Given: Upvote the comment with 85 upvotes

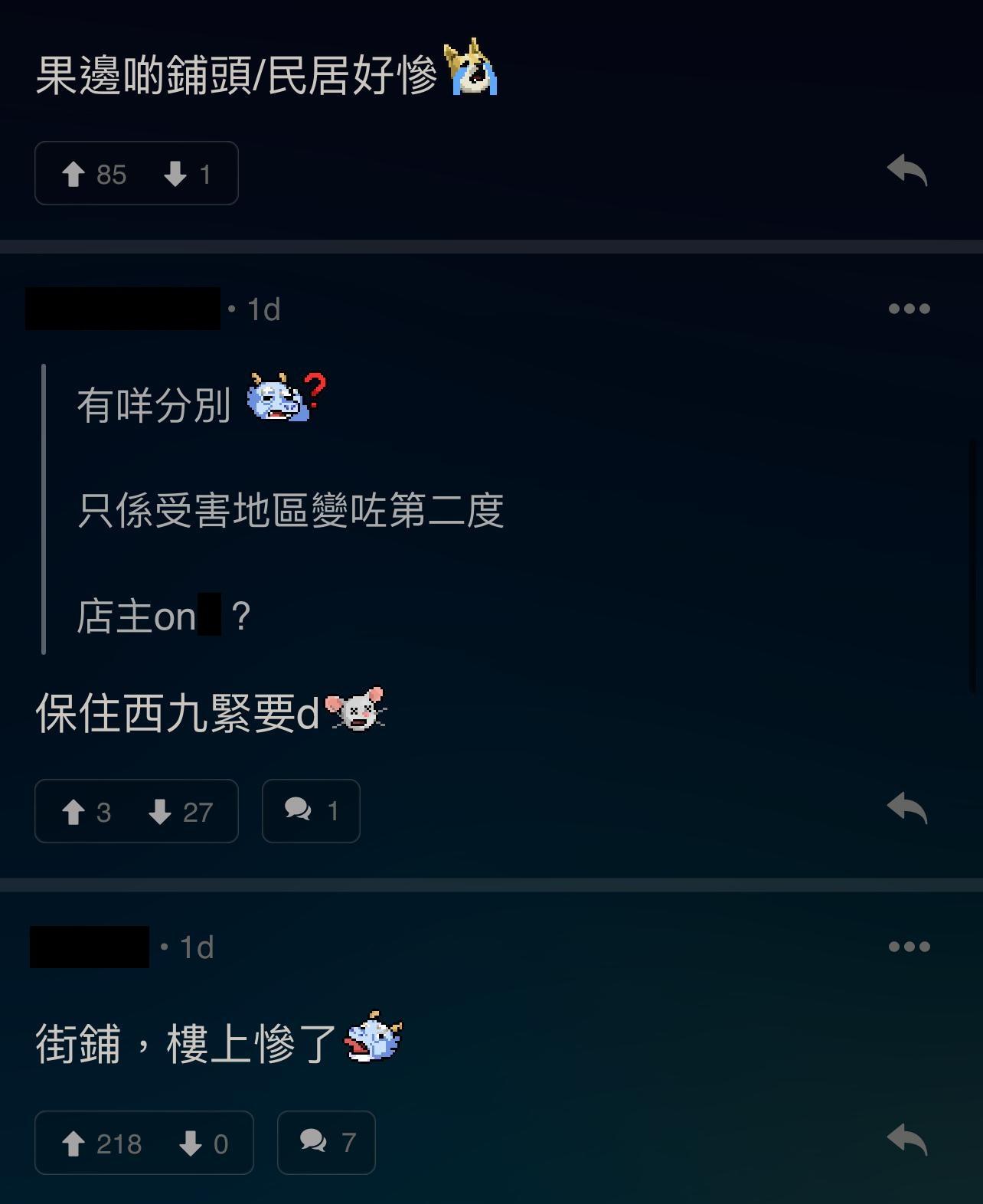Looking at the screenshot, I should point(75,174).
